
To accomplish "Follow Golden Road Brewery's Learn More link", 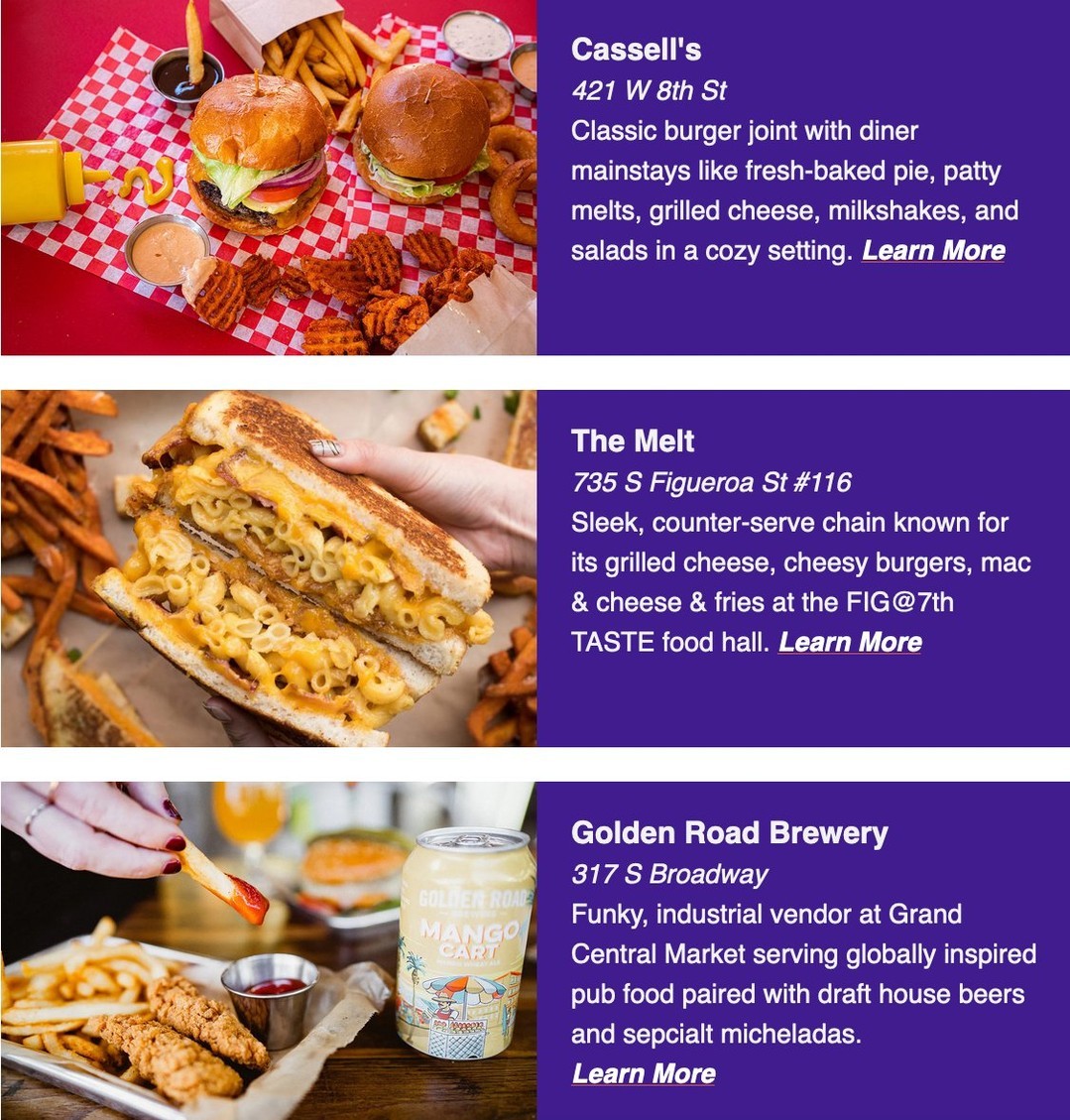I will (644, 1074).
